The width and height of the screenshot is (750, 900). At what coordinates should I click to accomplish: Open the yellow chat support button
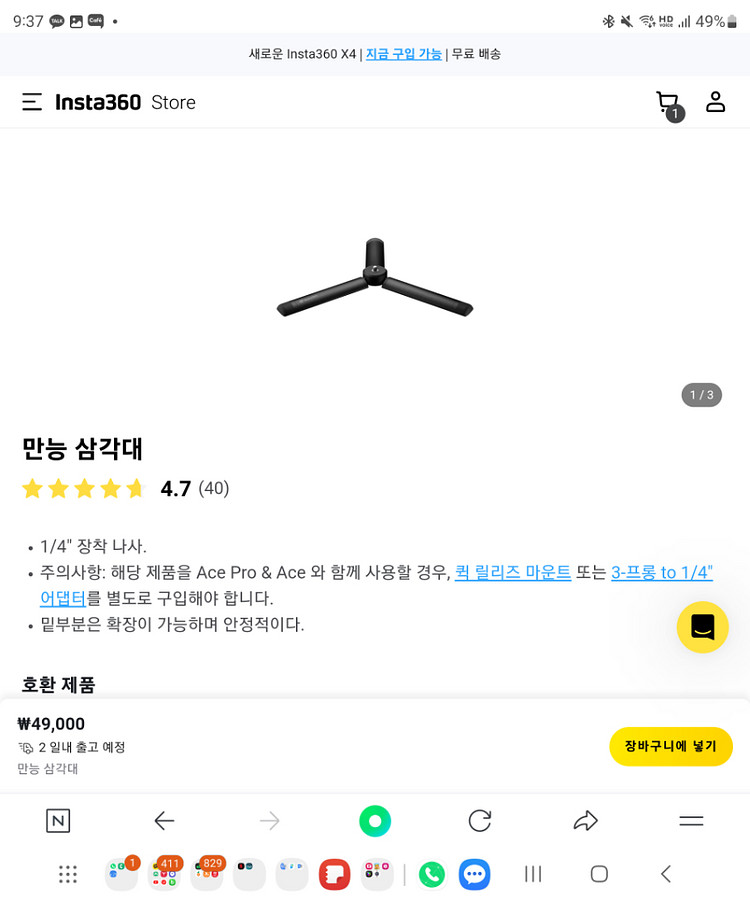(x=702, y=627)
